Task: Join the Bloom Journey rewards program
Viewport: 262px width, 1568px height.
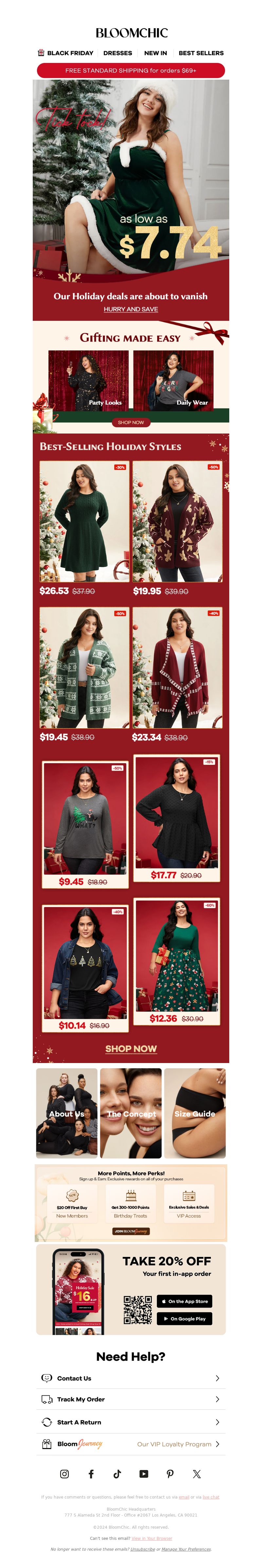Action: pyautogui.click(x=131, y=1231)
